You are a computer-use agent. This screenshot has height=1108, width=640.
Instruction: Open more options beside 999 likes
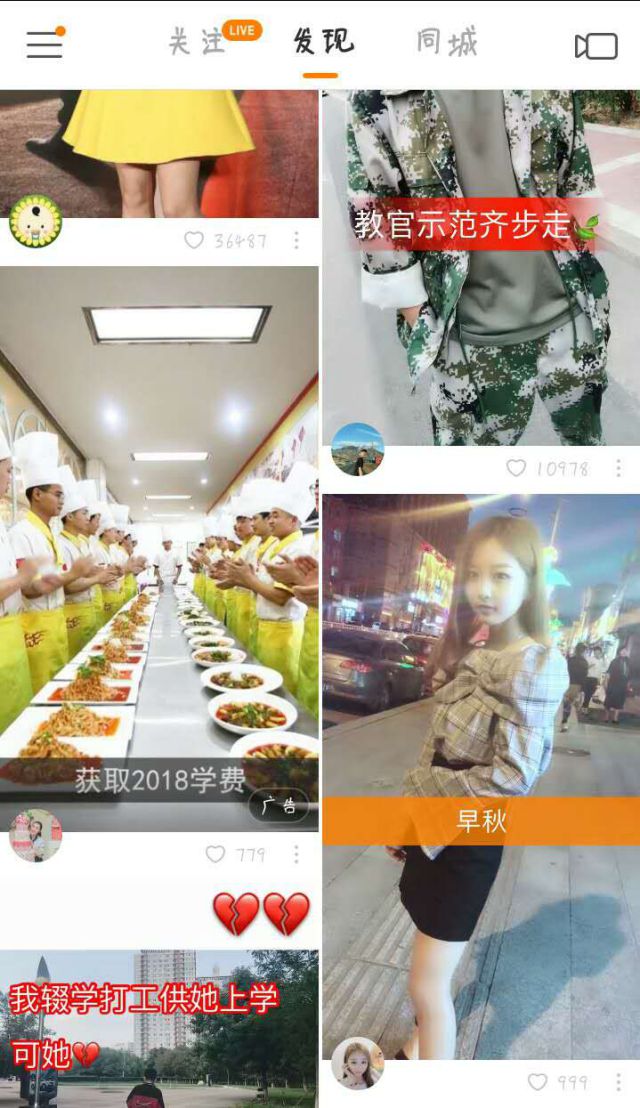[618, 1082]
